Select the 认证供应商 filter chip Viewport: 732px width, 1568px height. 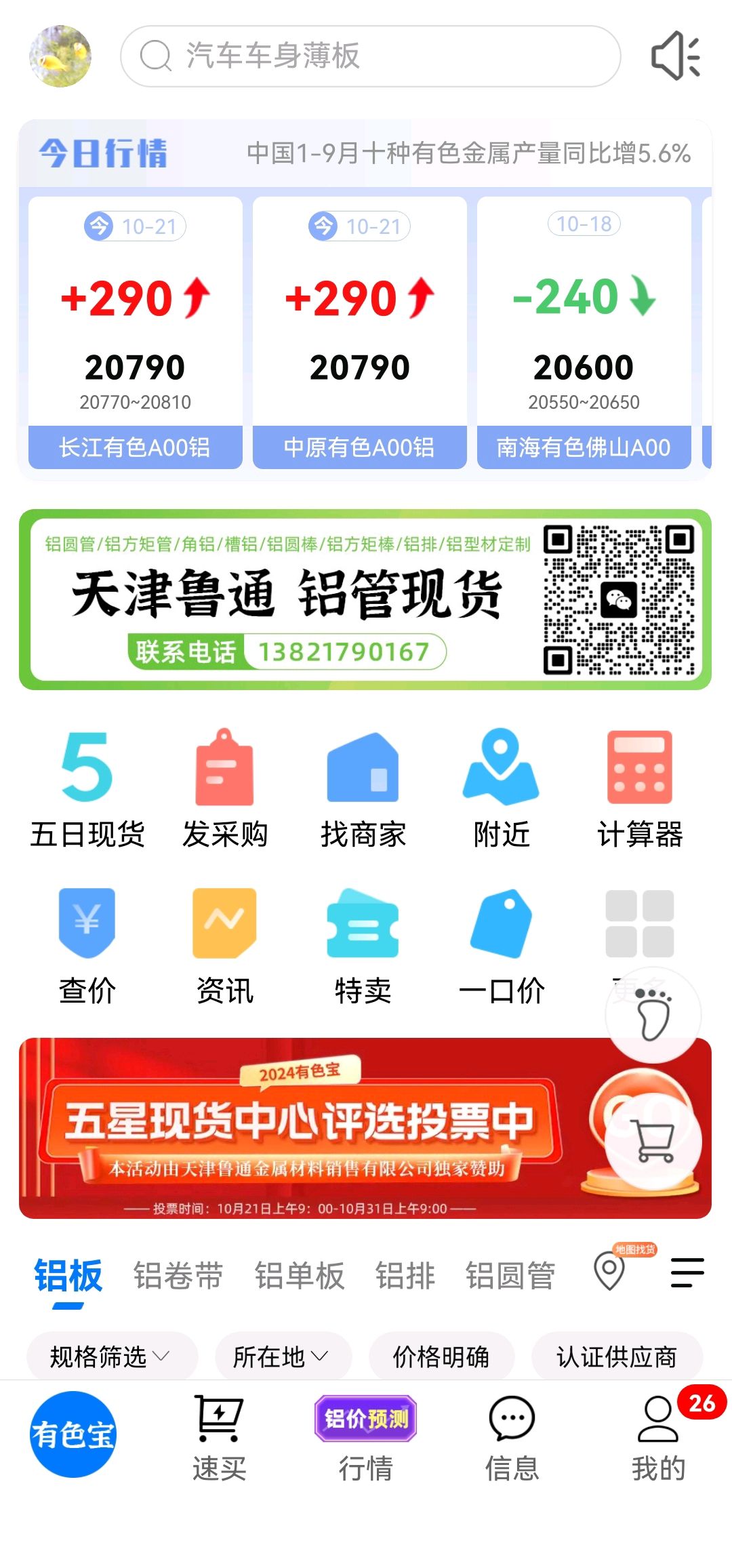[617, 1356]
